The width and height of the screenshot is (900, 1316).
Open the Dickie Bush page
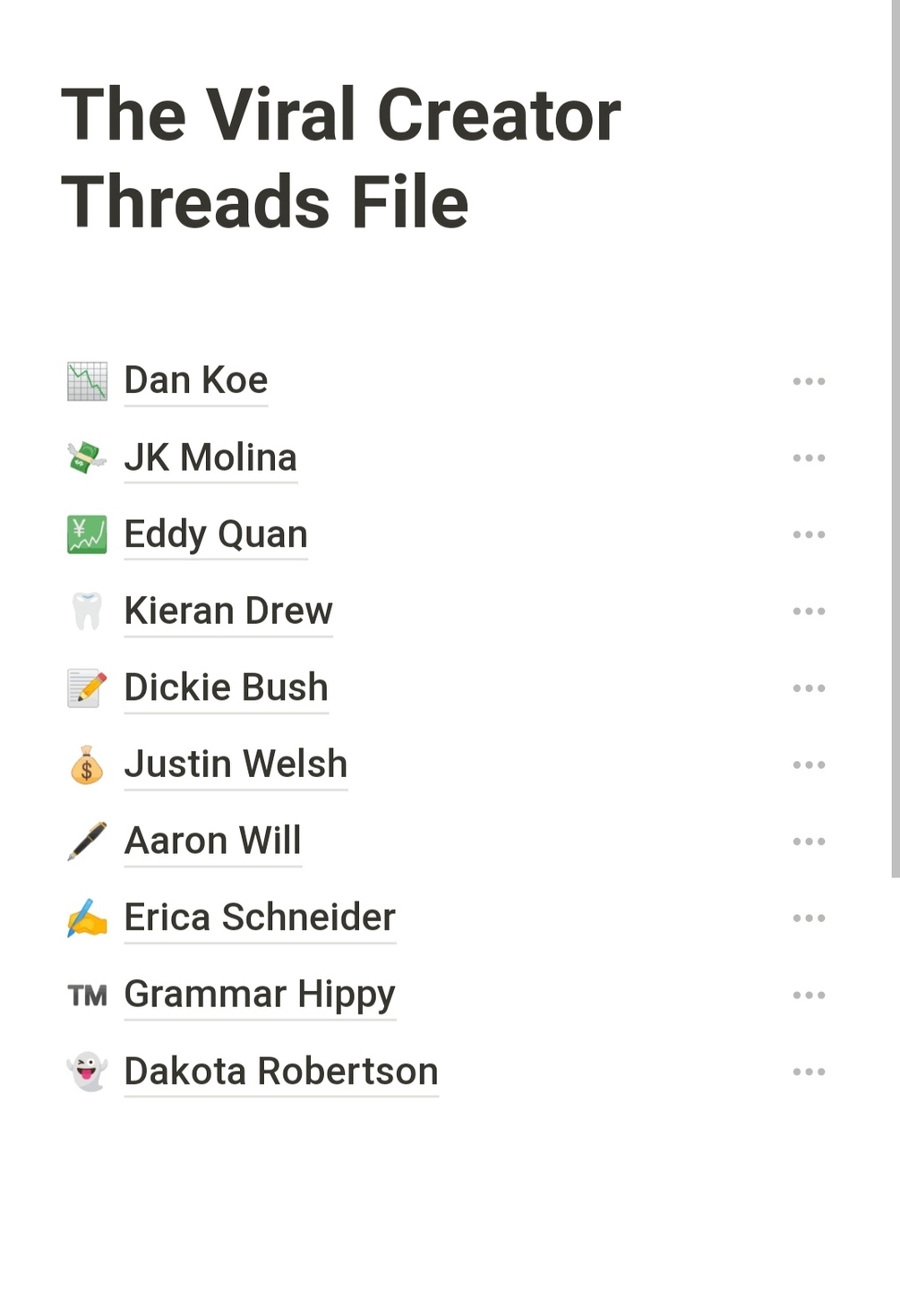(x=226, y=688)
